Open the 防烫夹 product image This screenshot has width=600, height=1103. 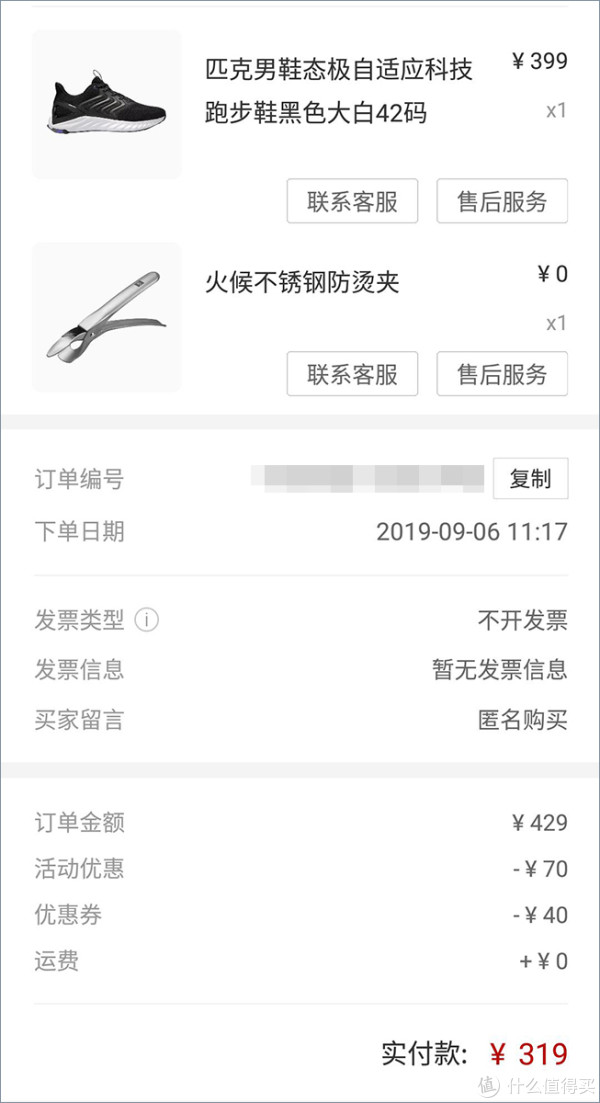coord(107,317)
